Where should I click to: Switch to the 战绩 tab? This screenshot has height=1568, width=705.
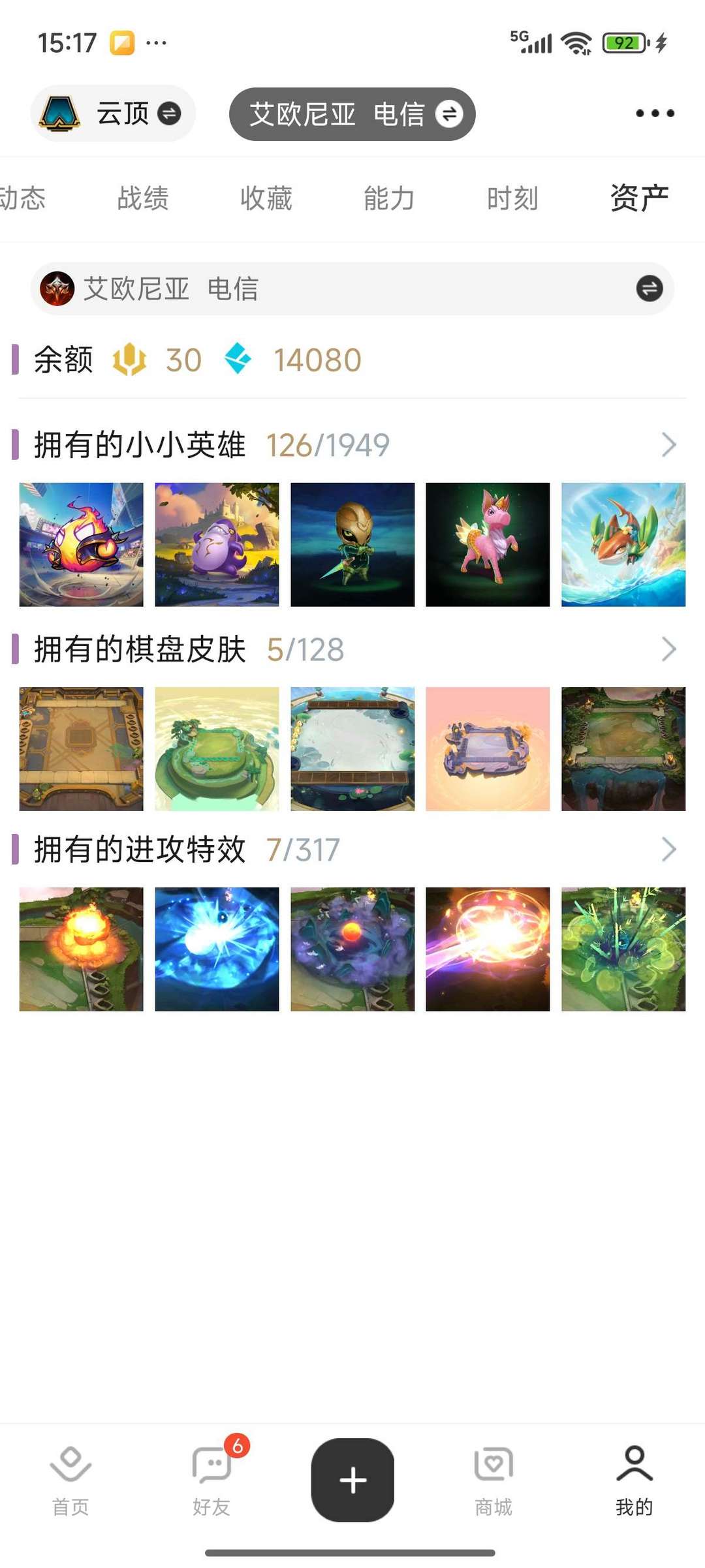[143, 198]
